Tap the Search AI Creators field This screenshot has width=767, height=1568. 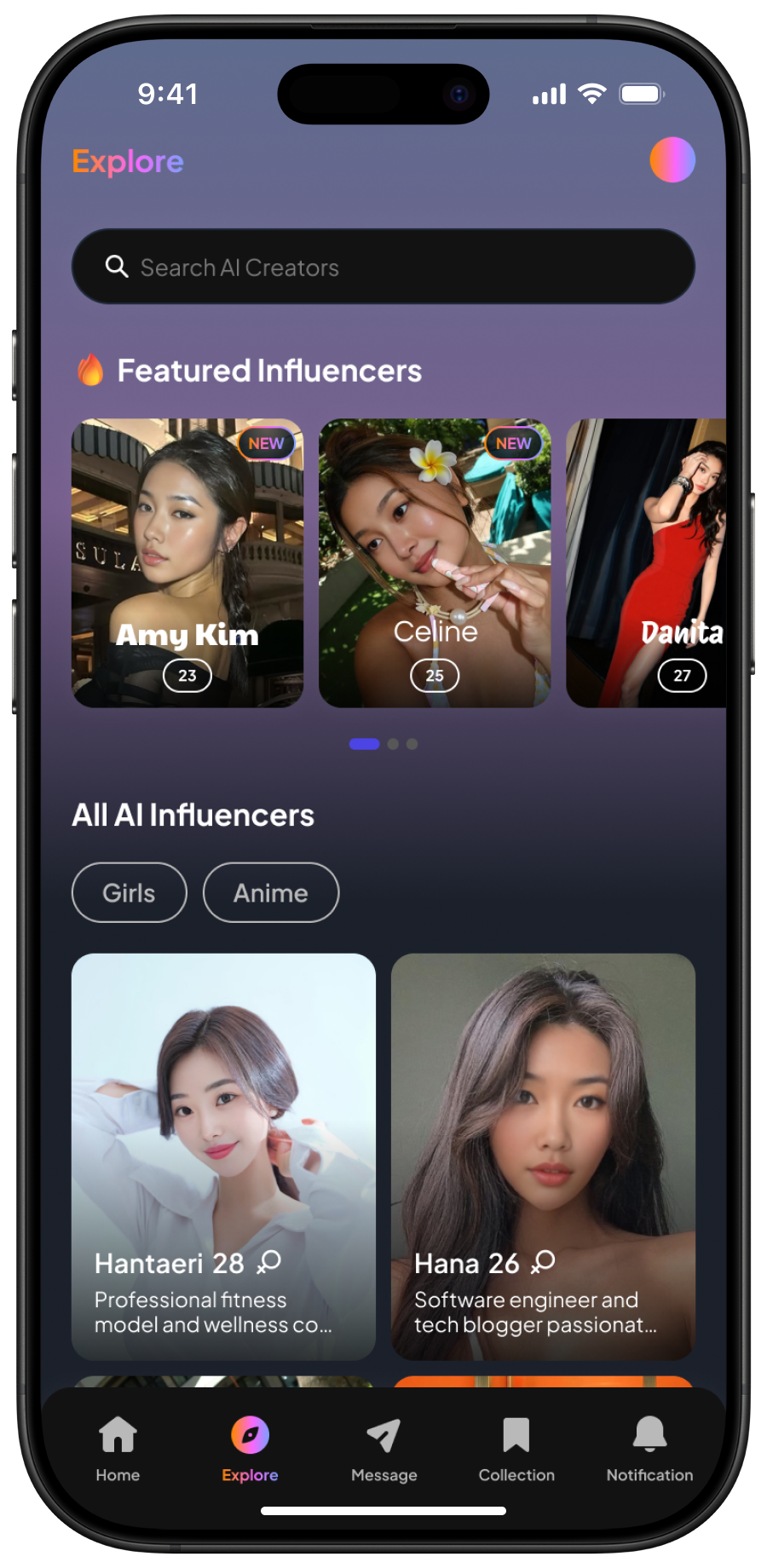tap(383, 267)
